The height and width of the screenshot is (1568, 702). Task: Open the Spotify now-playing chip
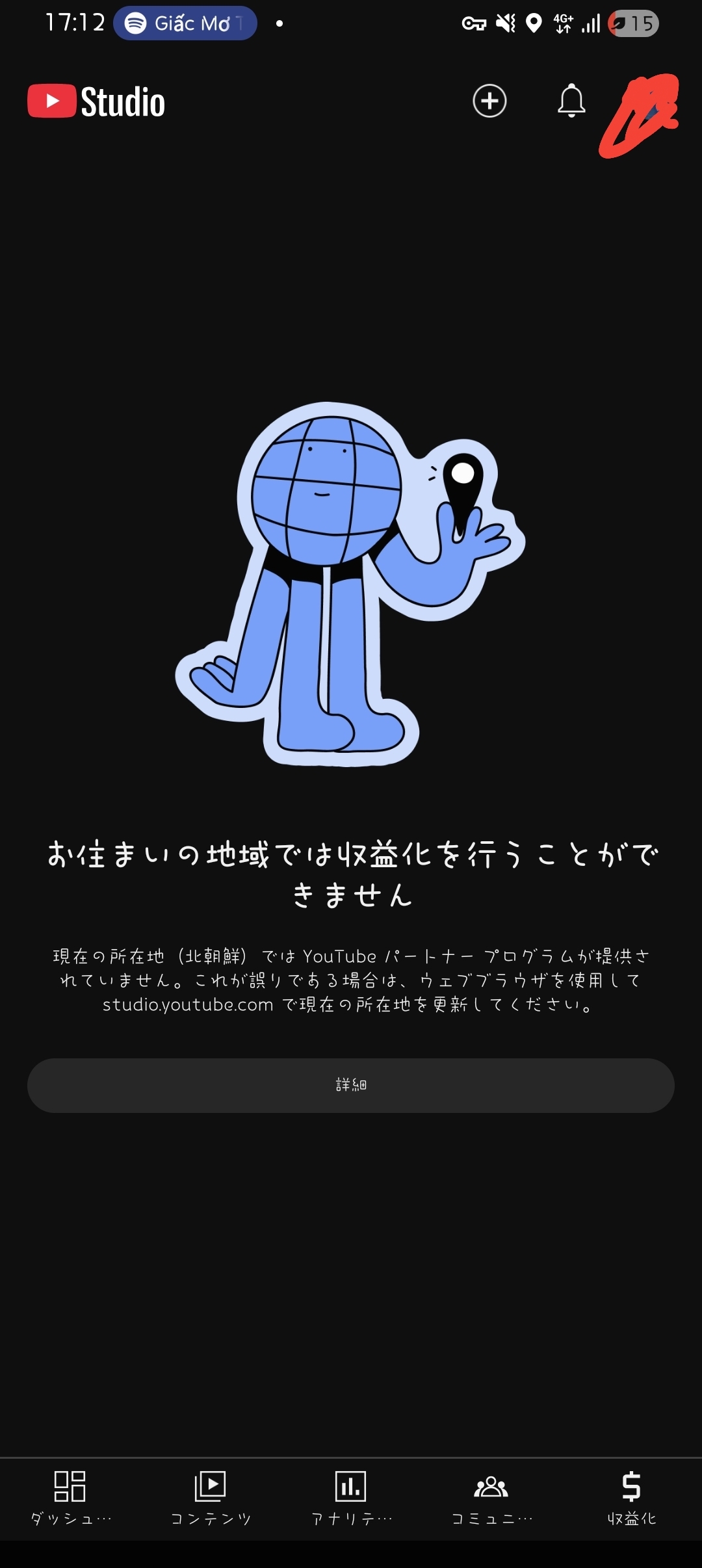[x=185, y=23]
